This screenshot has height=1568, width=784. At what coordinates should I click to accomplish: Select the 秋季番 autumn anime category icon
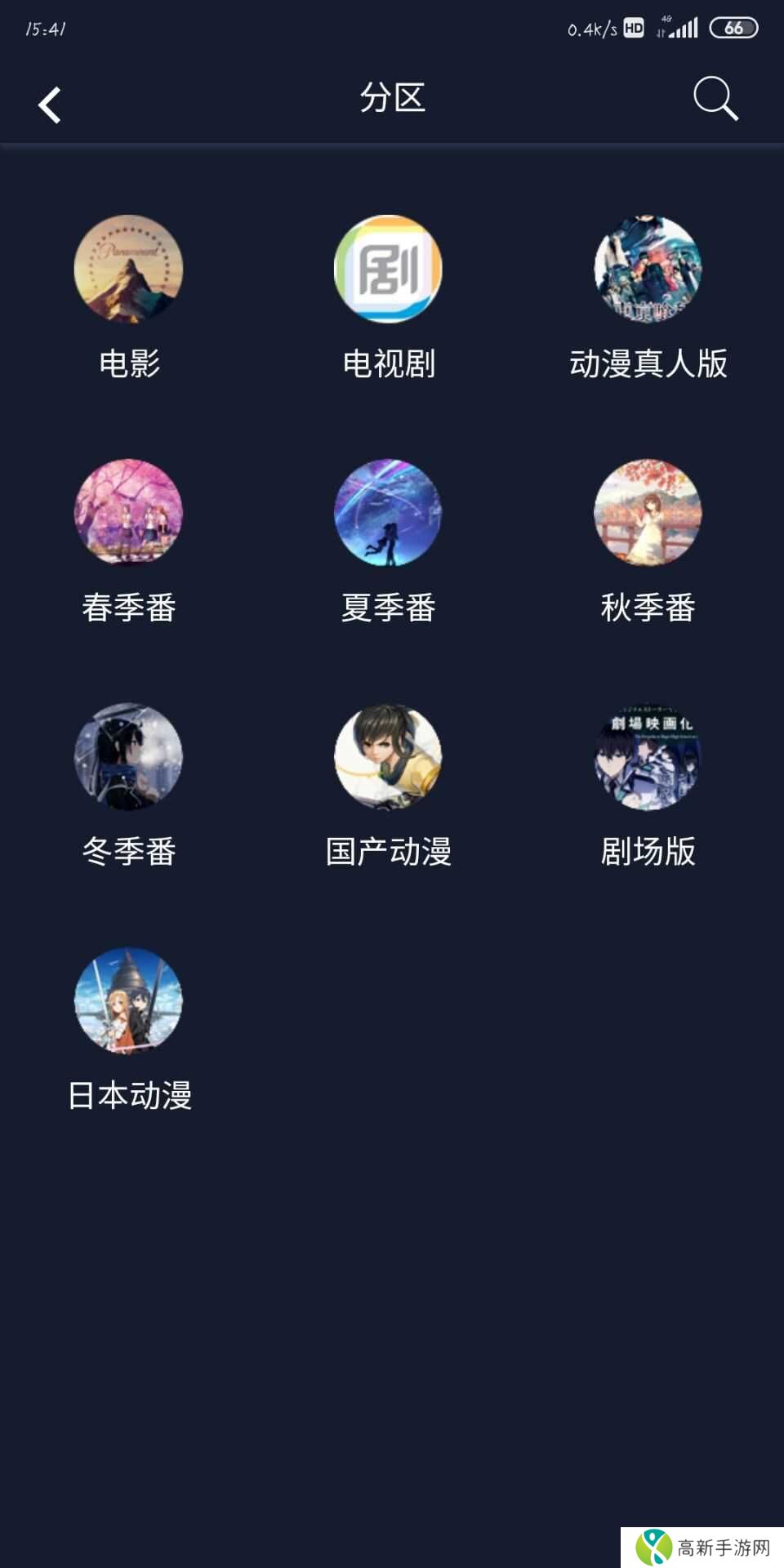[647, 512]
